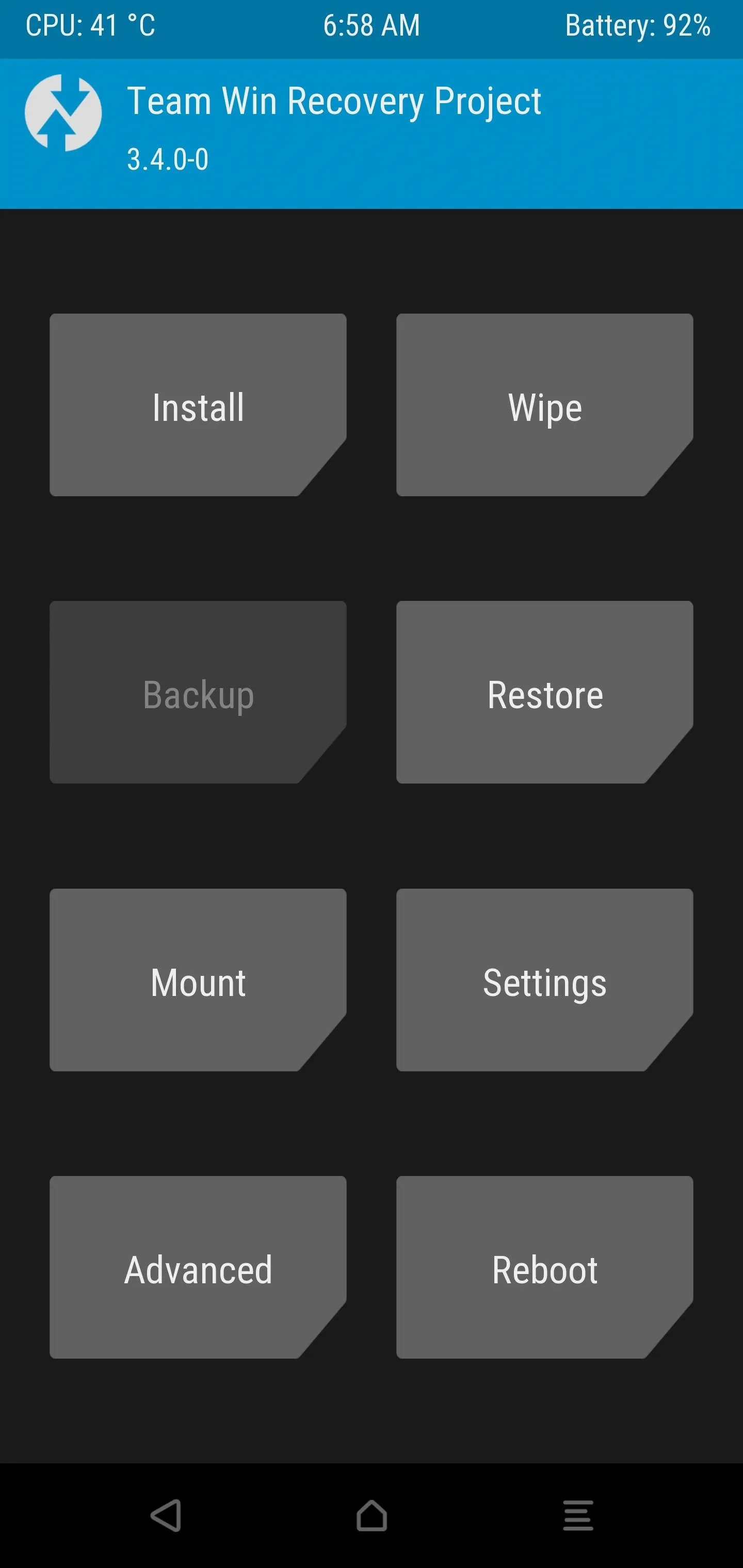Open the Mount partitions menu
This screenshot has height=1568, width=743.
198,980
